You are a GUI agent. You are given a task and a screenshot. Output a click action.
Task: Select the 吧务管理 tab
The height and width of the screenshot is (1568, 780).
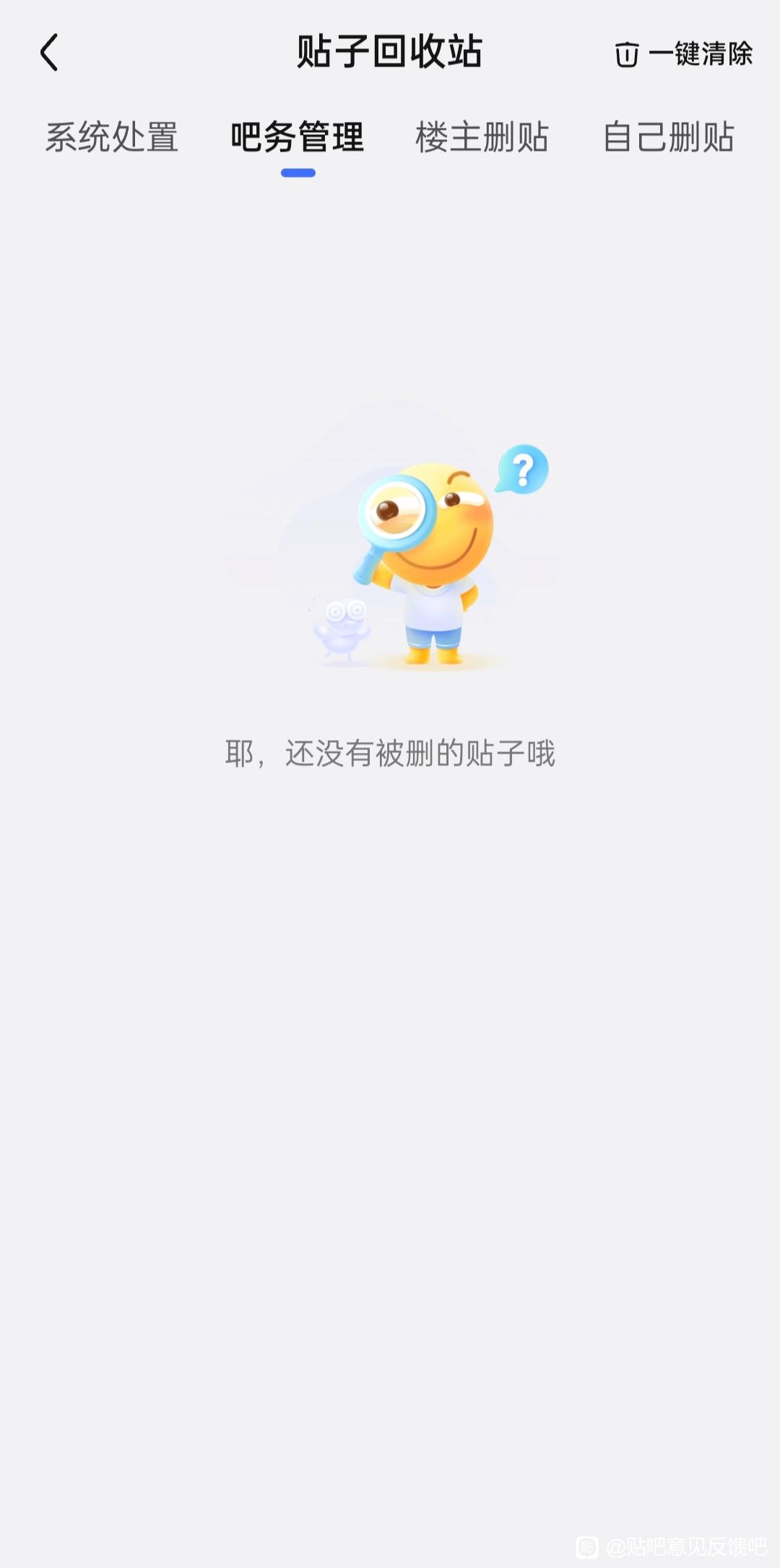click(298, 137)
